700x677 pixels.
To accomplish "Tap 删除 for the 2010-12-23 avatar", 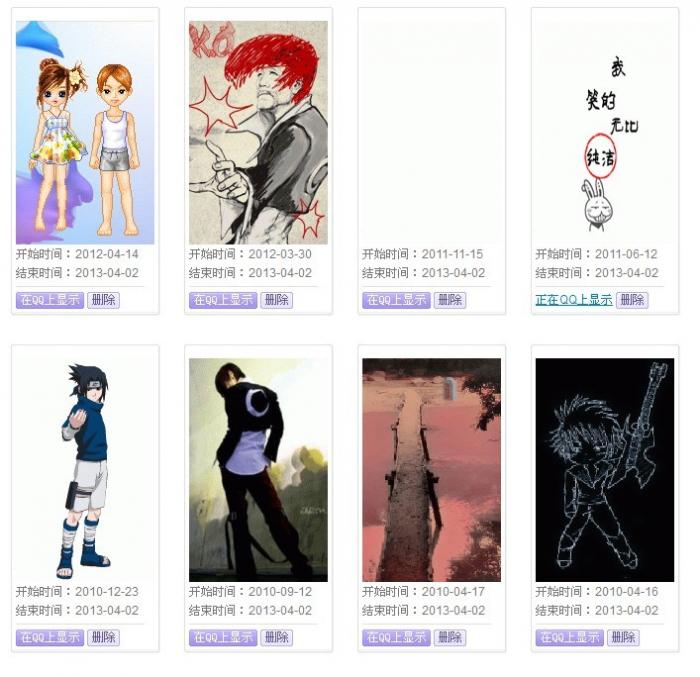I will click(103, 637).
